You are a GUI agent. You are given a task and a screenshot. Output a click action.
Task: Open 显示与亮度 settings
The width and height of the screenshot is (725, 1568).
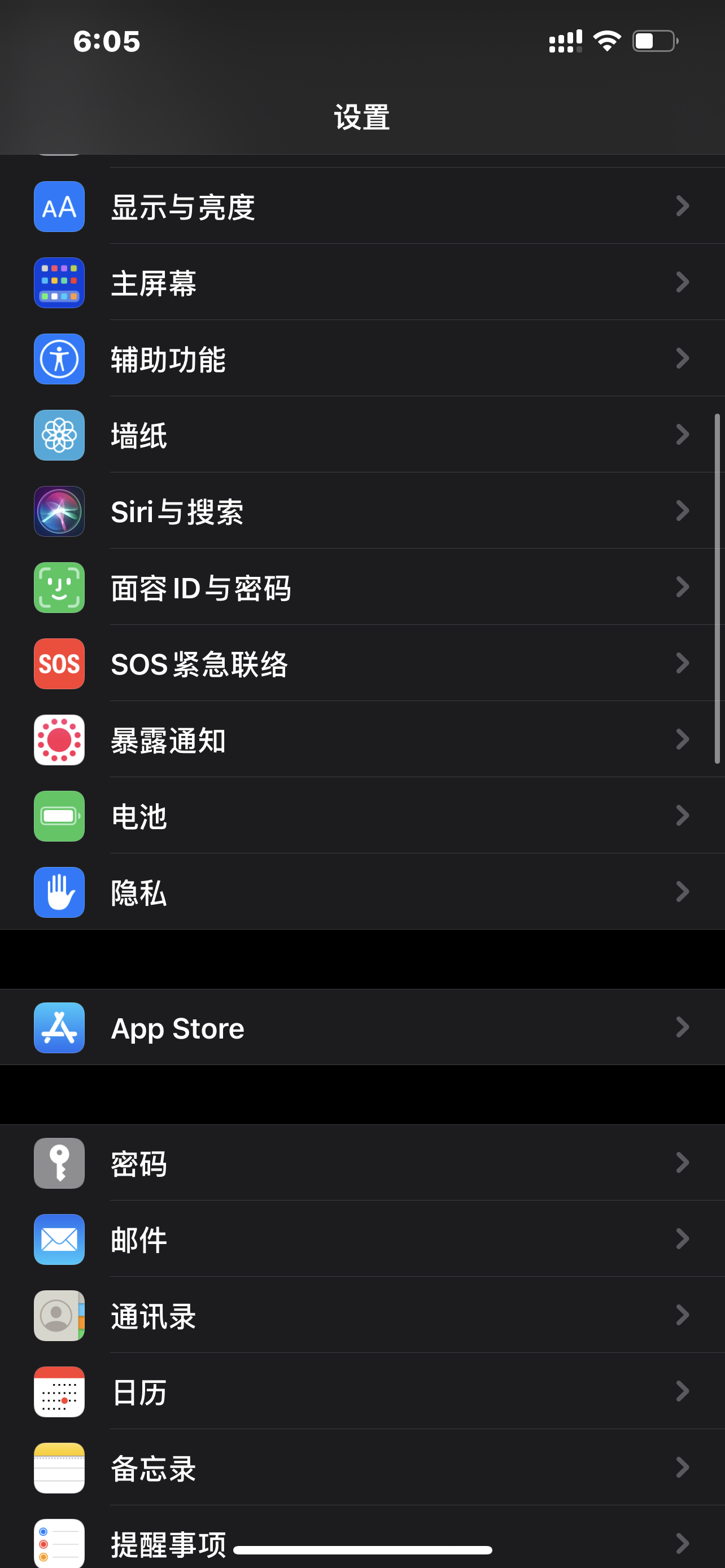362,207
